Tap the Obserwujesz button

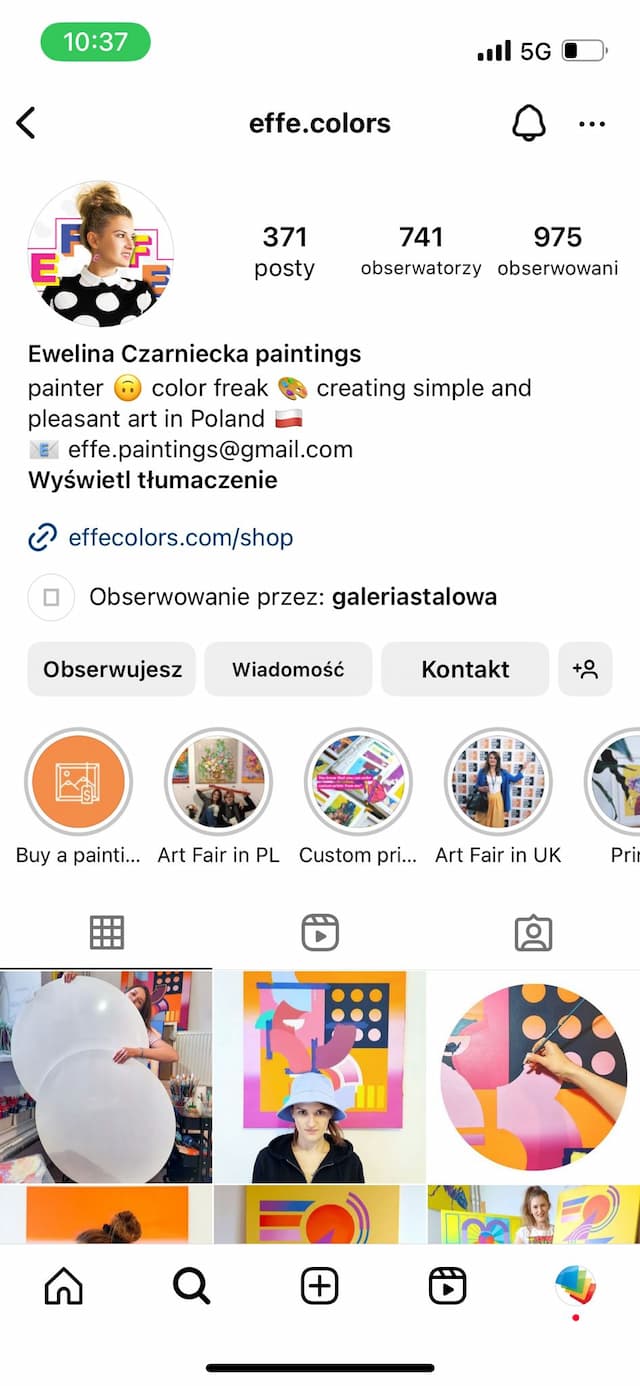point(112,669)
